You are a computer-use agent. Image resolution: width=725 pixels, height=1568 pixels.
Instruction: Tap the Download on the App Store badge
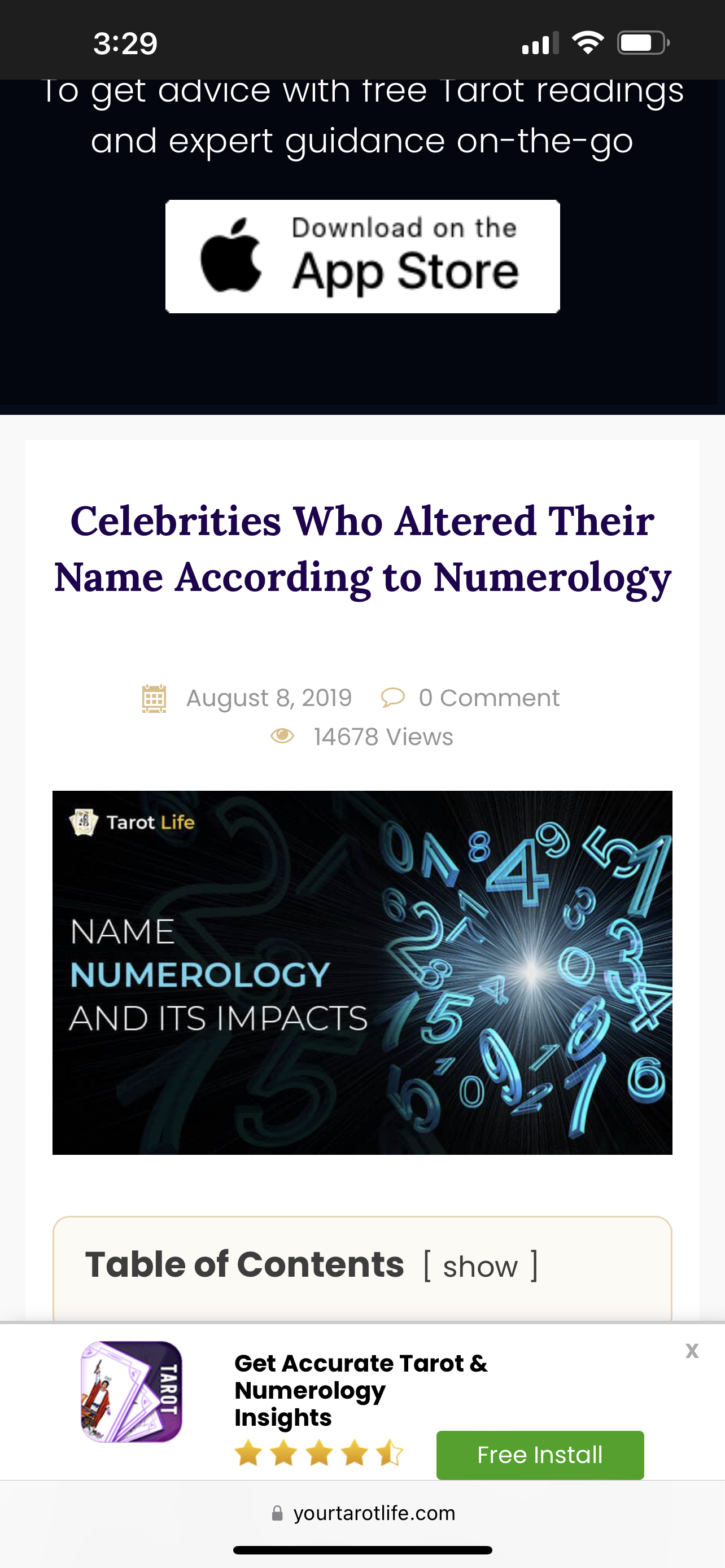(x=362, y=256)
